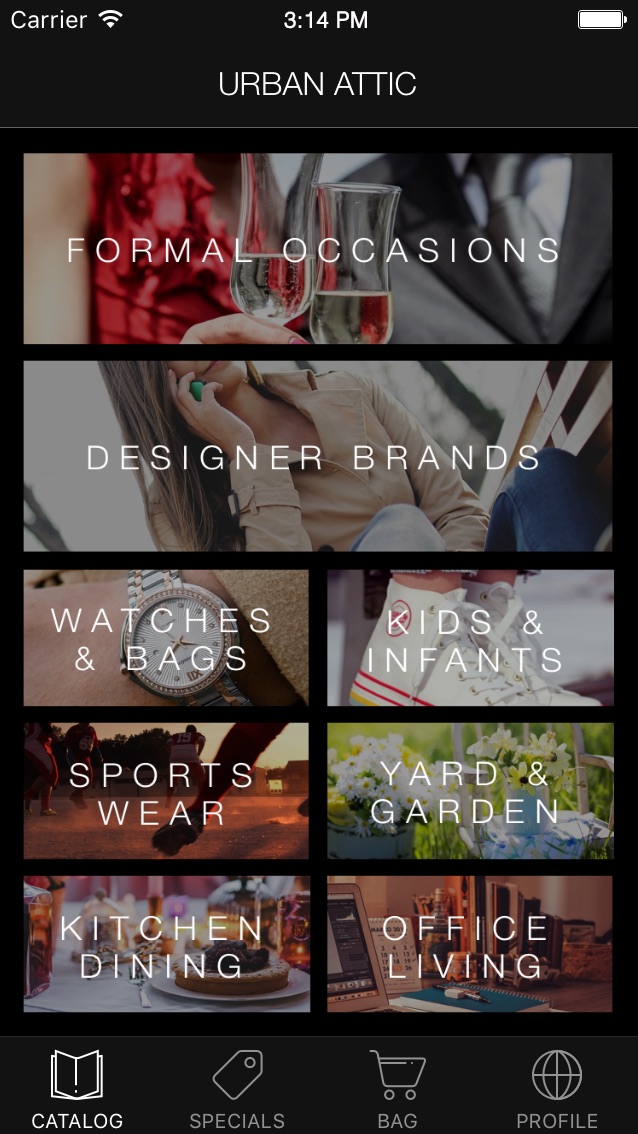Browse the Designer Brands category
This screenshot has height=1134, width=638.
tap(318, 456)
